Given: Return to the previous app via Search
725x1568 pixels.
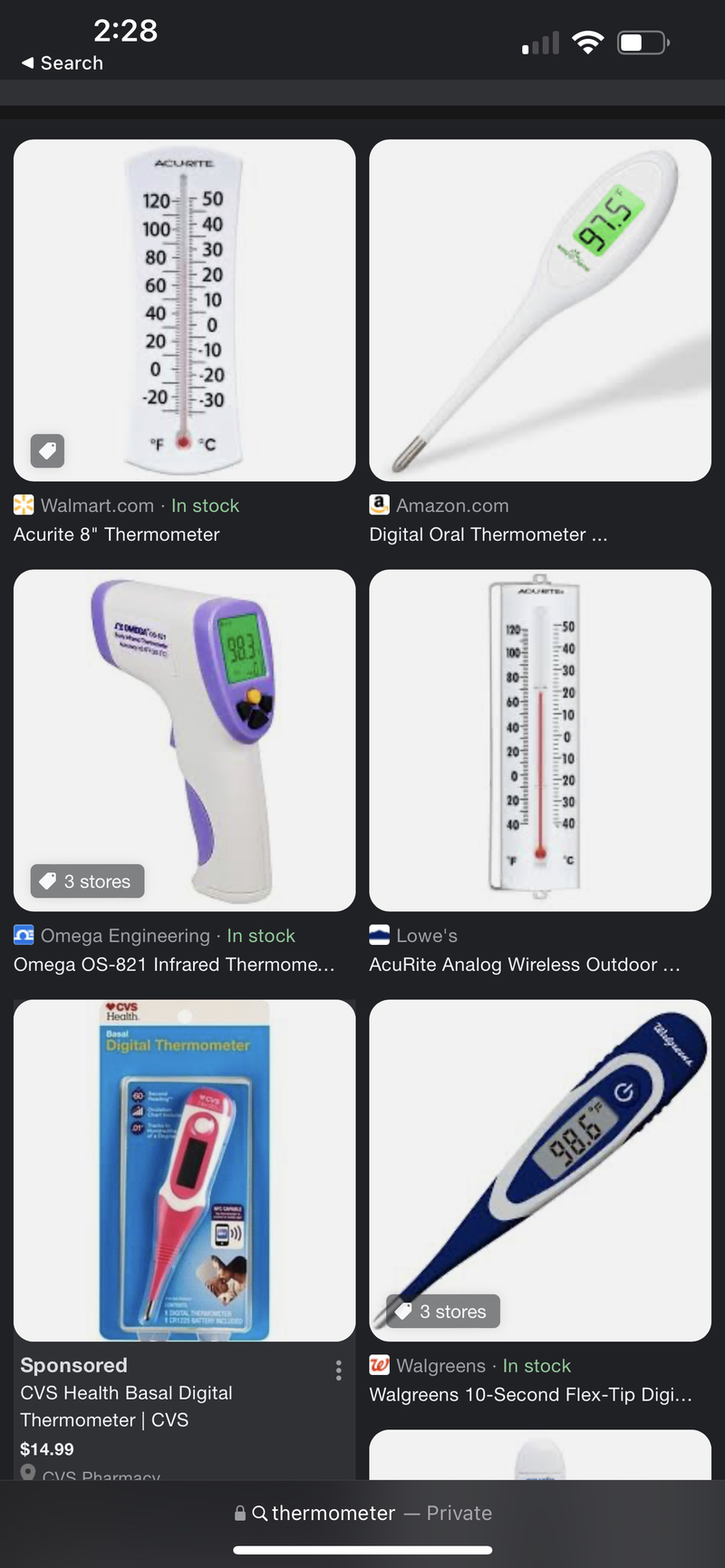Looking at the screenshot, I should [62, 63].
